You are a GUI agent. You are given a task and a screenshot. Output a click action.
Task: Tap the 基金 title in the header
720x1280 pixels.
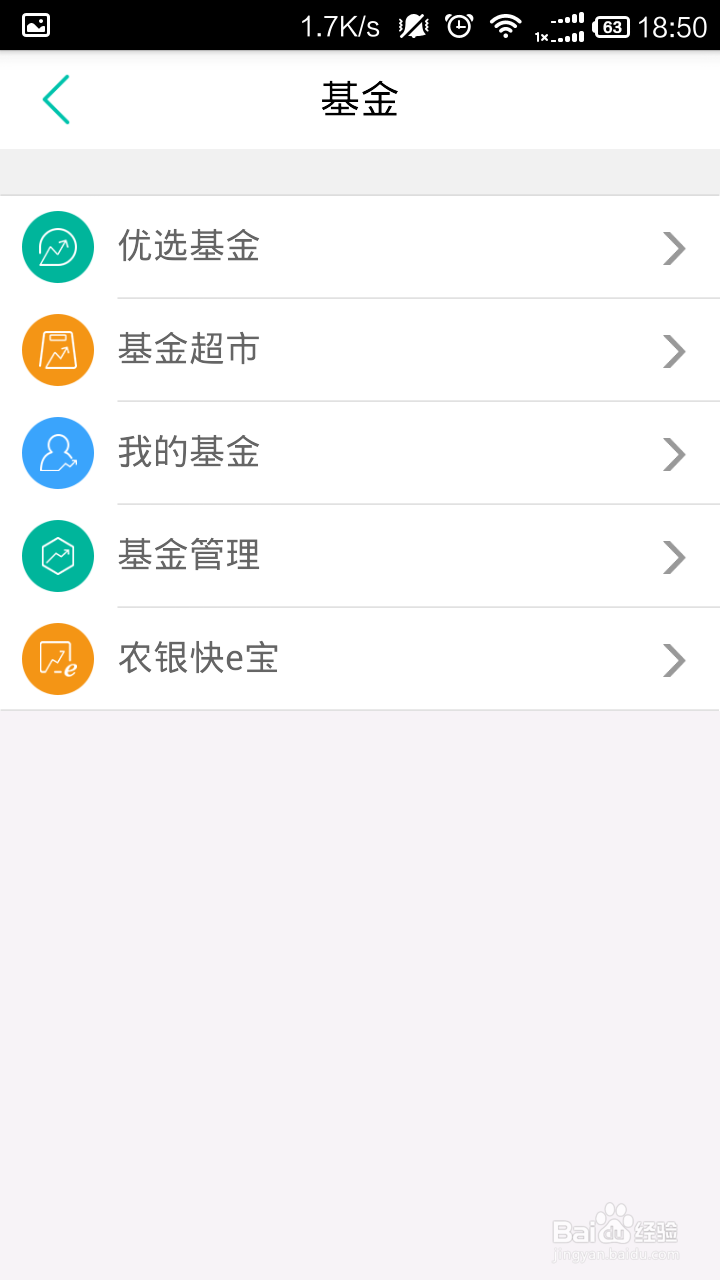coord(359,98)
